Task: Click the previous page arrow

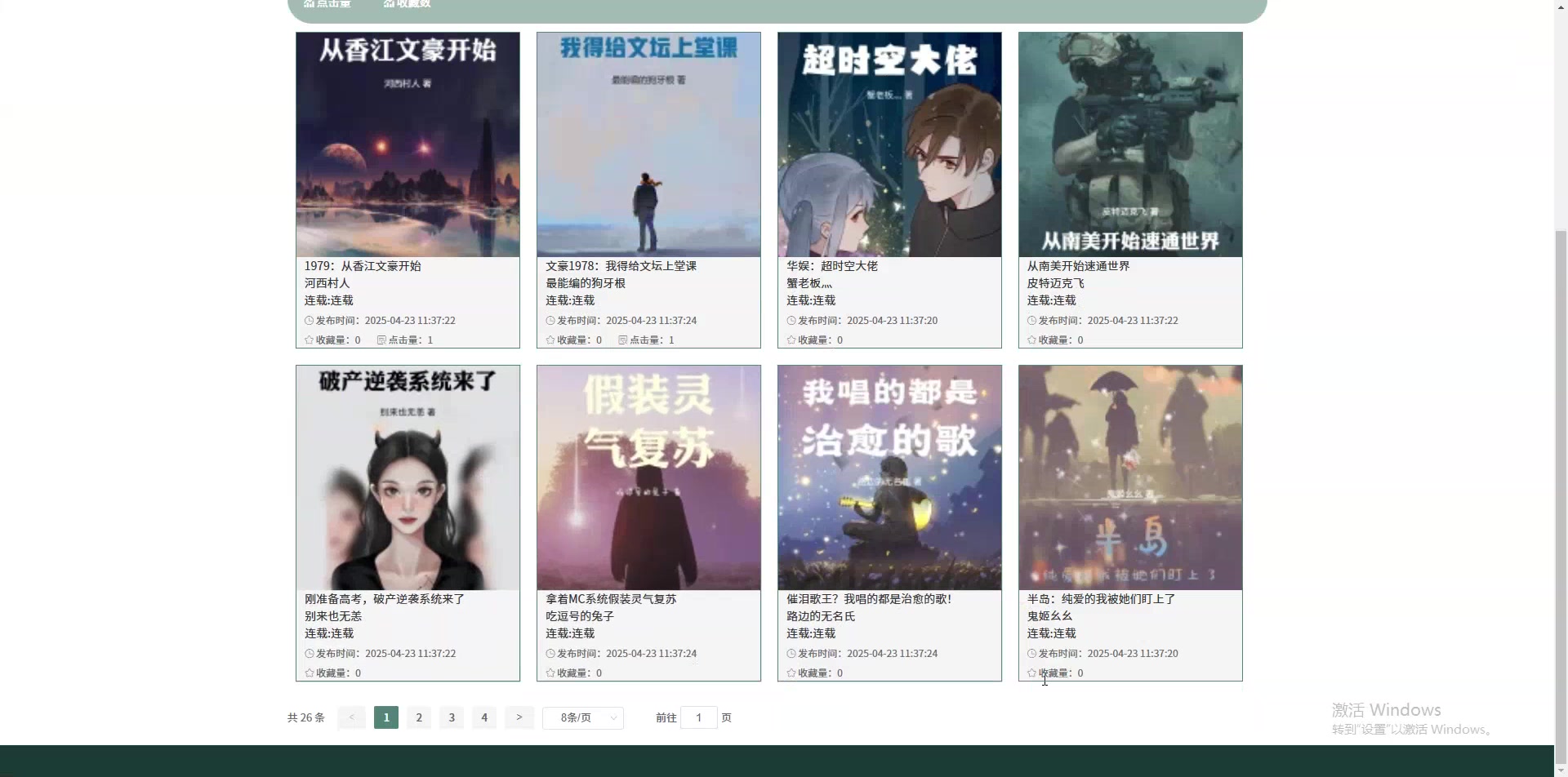Action: tap(352, 717)
